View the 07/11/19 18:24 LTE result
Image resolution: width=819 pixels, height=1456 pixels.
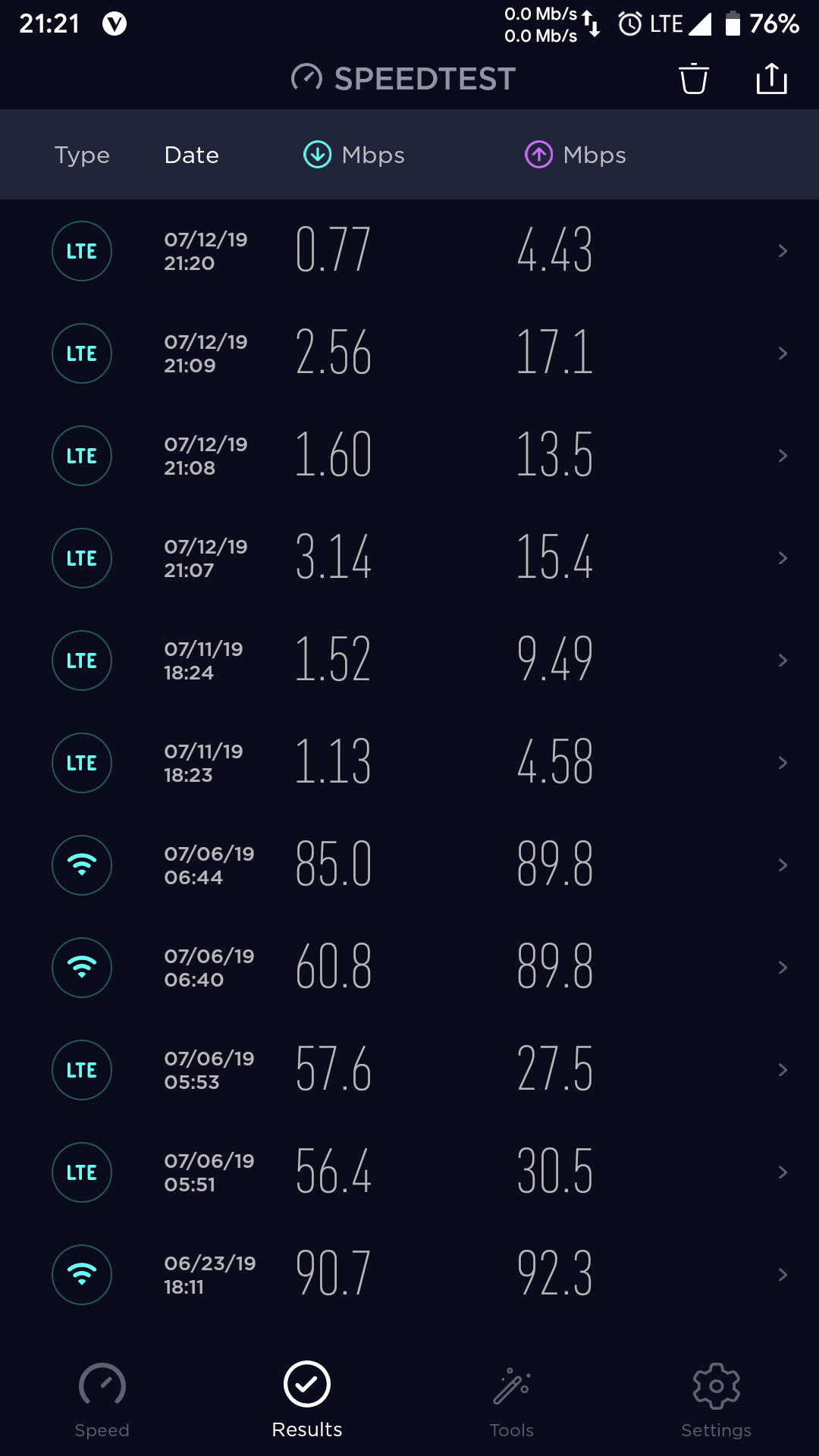point(409,661)
